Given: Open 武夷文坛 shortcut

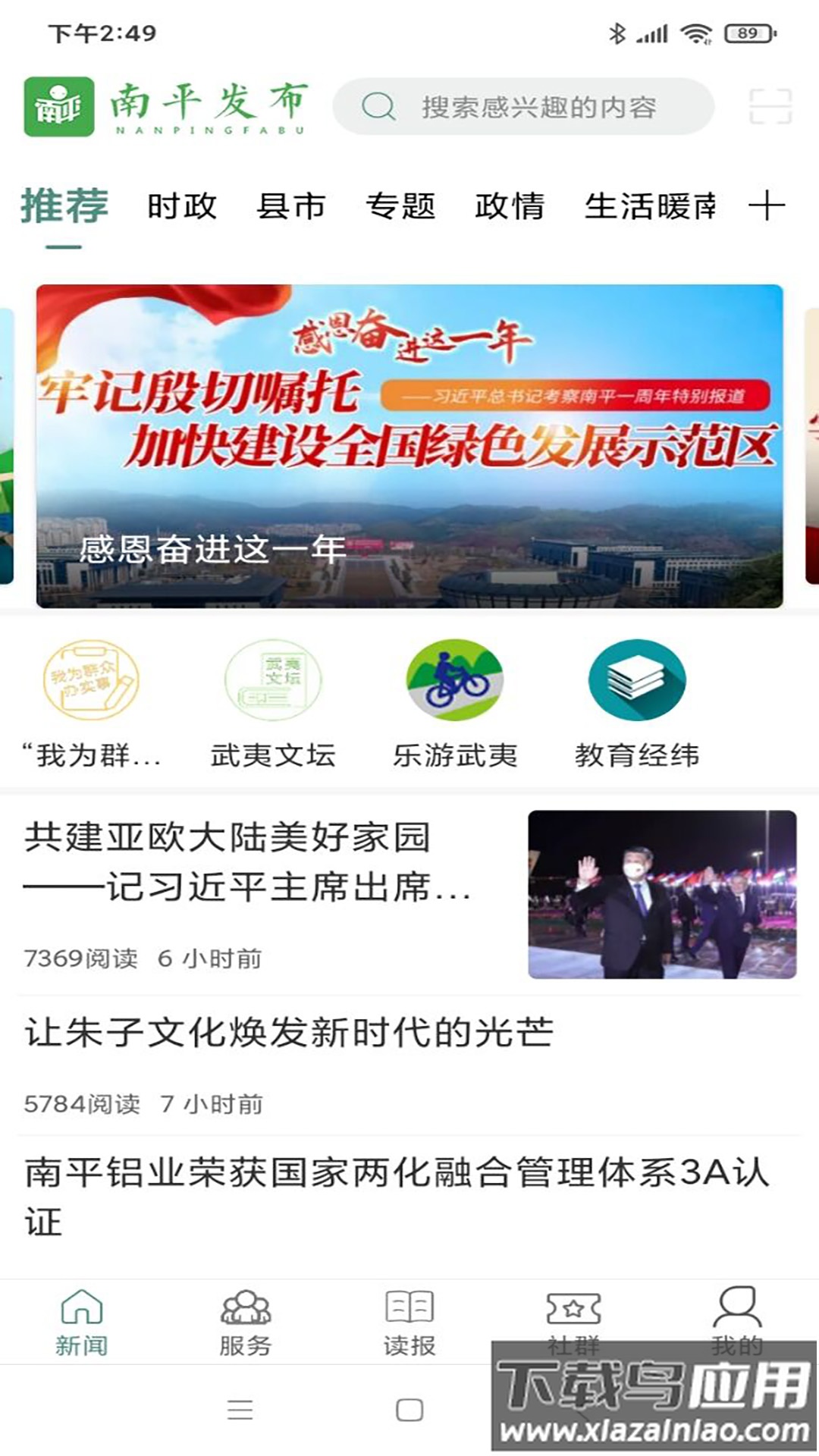Looking at the screenshot, I should pos(273,703).
